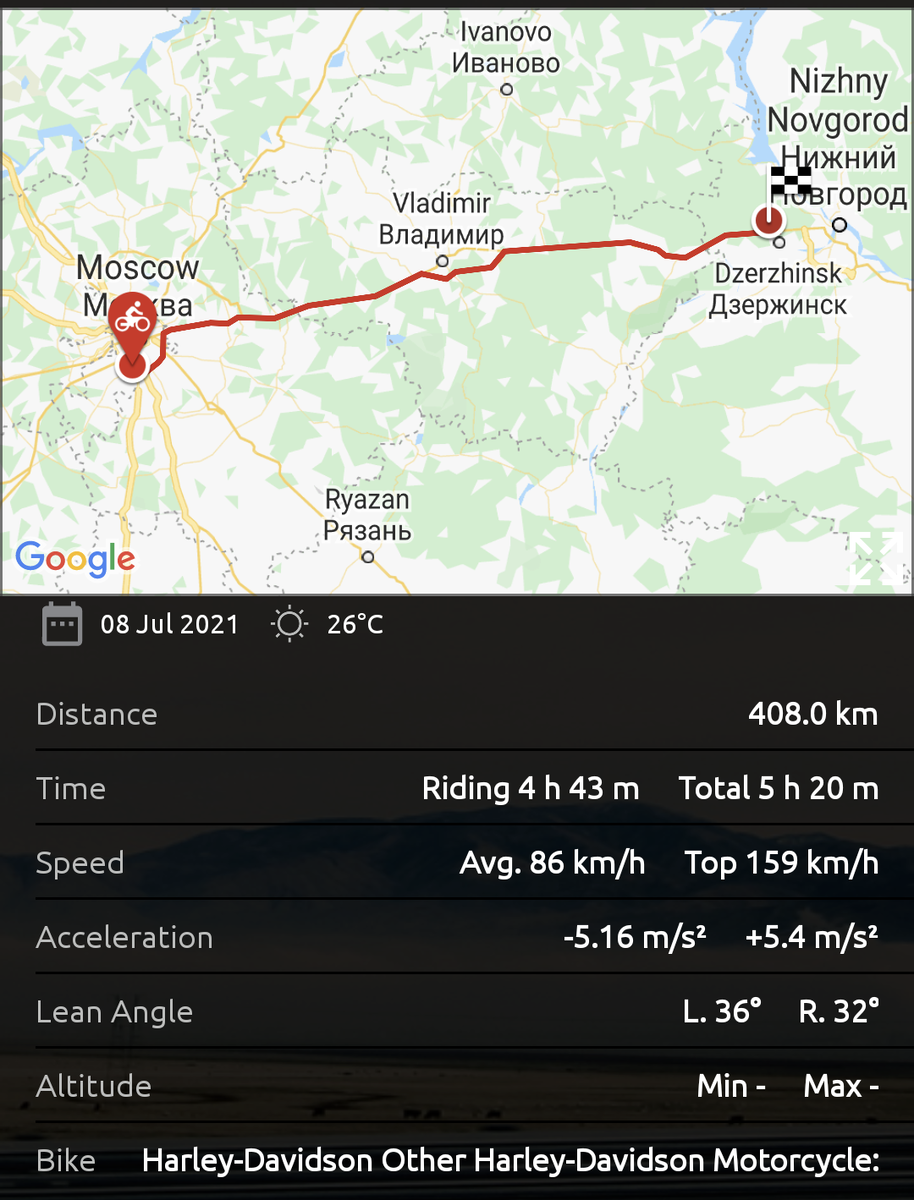
Task: Click the Total 5 h 20 m value
Action: [x=779, y=788]
